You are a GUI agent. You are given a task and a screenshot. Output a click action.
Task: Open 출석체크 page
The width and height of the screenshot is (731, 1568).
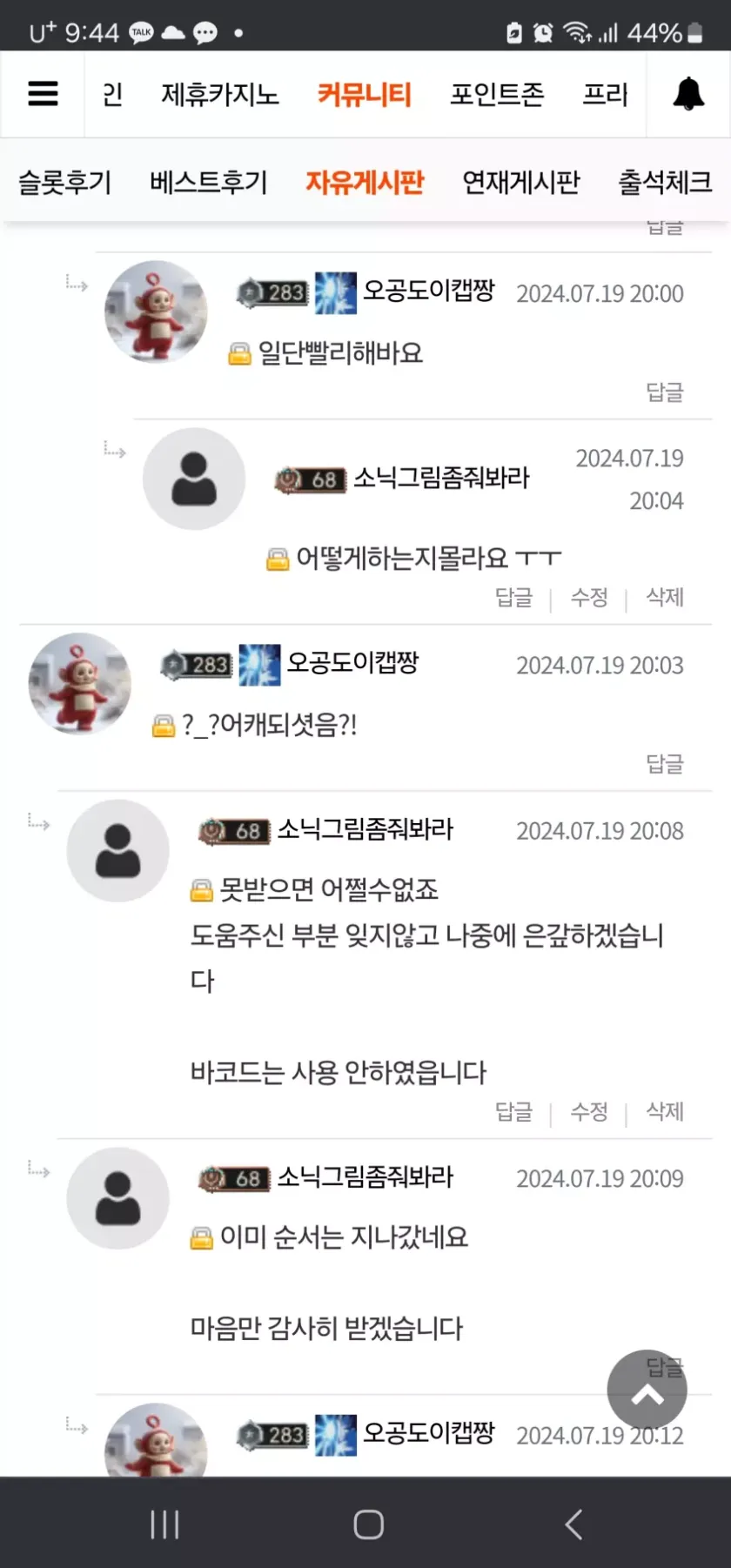coord(665,182)
